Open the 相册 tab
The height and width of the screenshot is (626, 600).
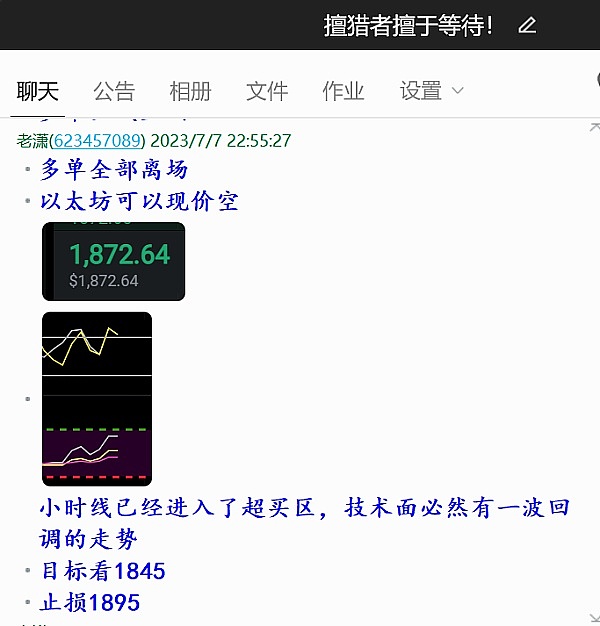[190, 91]
